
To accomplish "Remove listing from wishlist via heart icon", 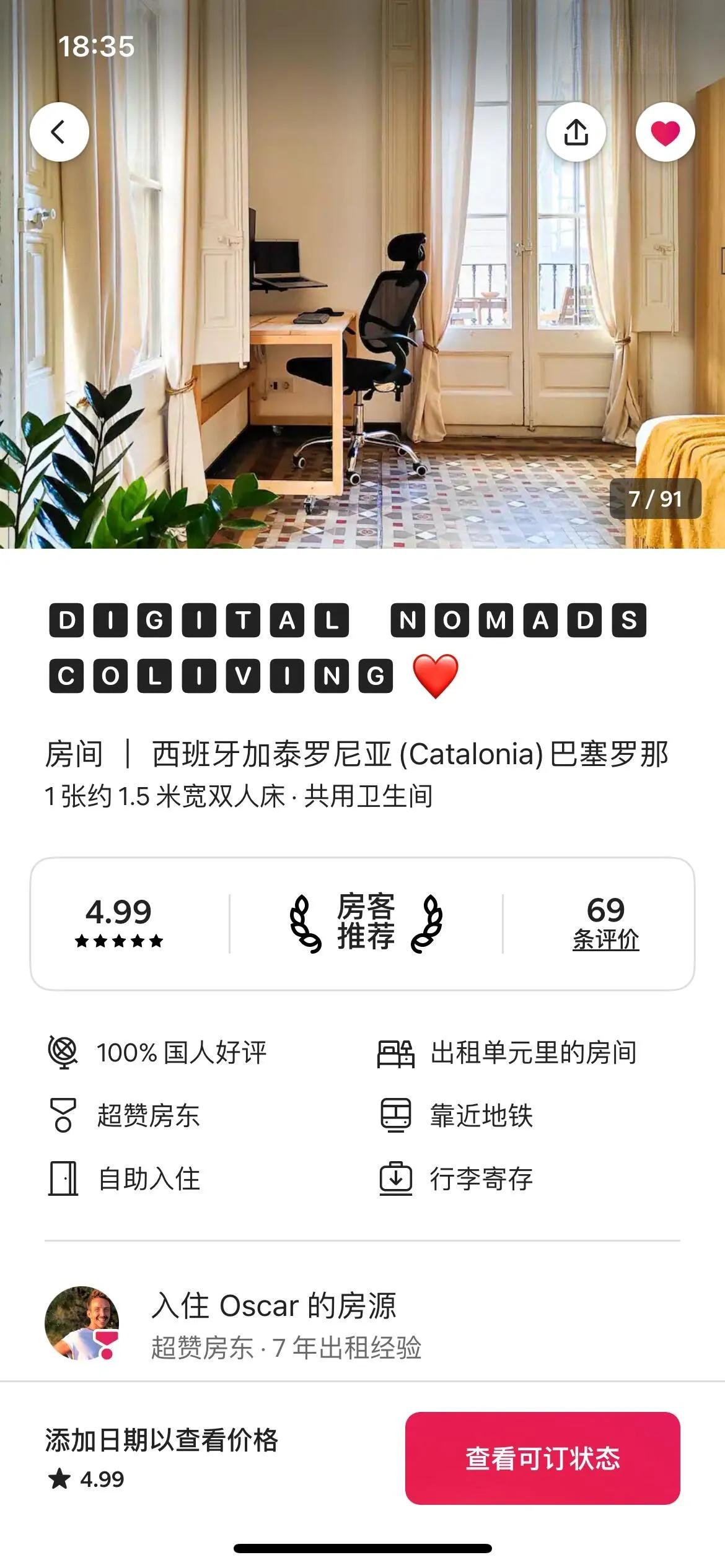I will point(665,132).
